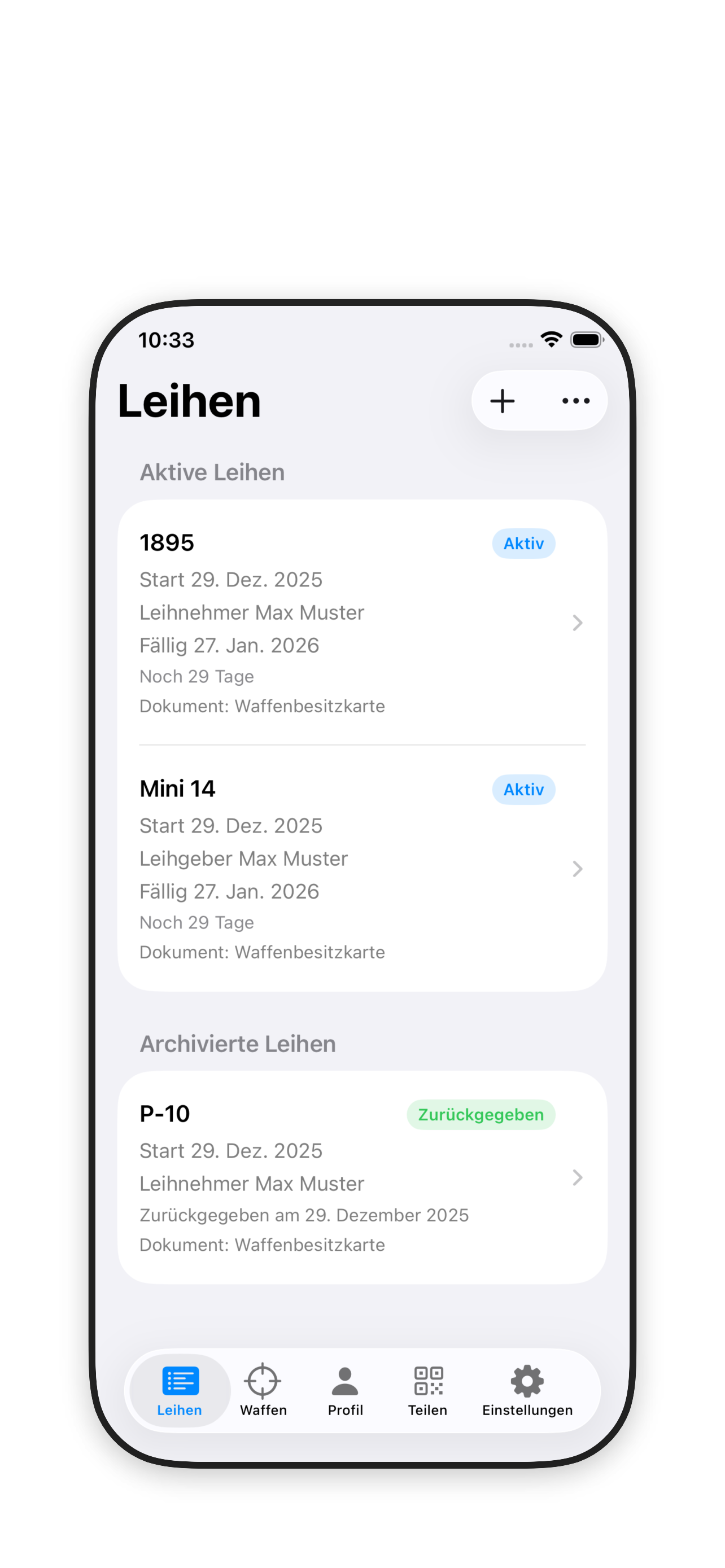Open the Mini 14 loan details
Screen dimensions: 725x1568
[362, 868]
